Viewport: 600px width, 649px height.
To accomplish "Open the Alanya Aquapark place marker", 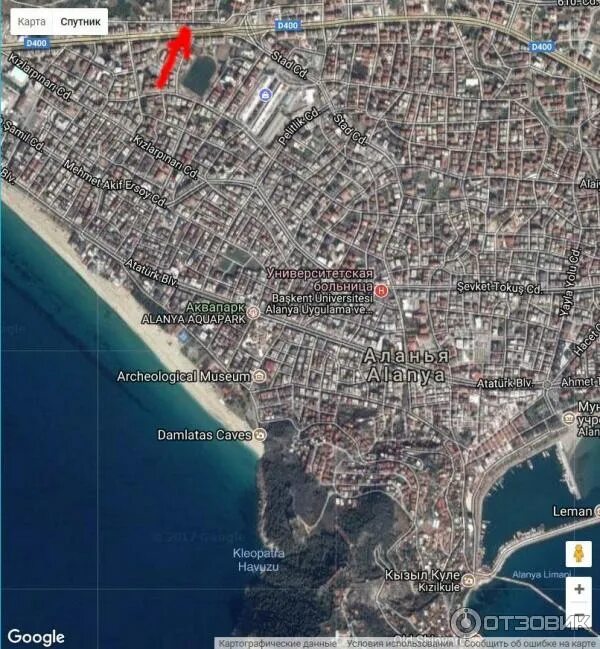I will point(253,313).
